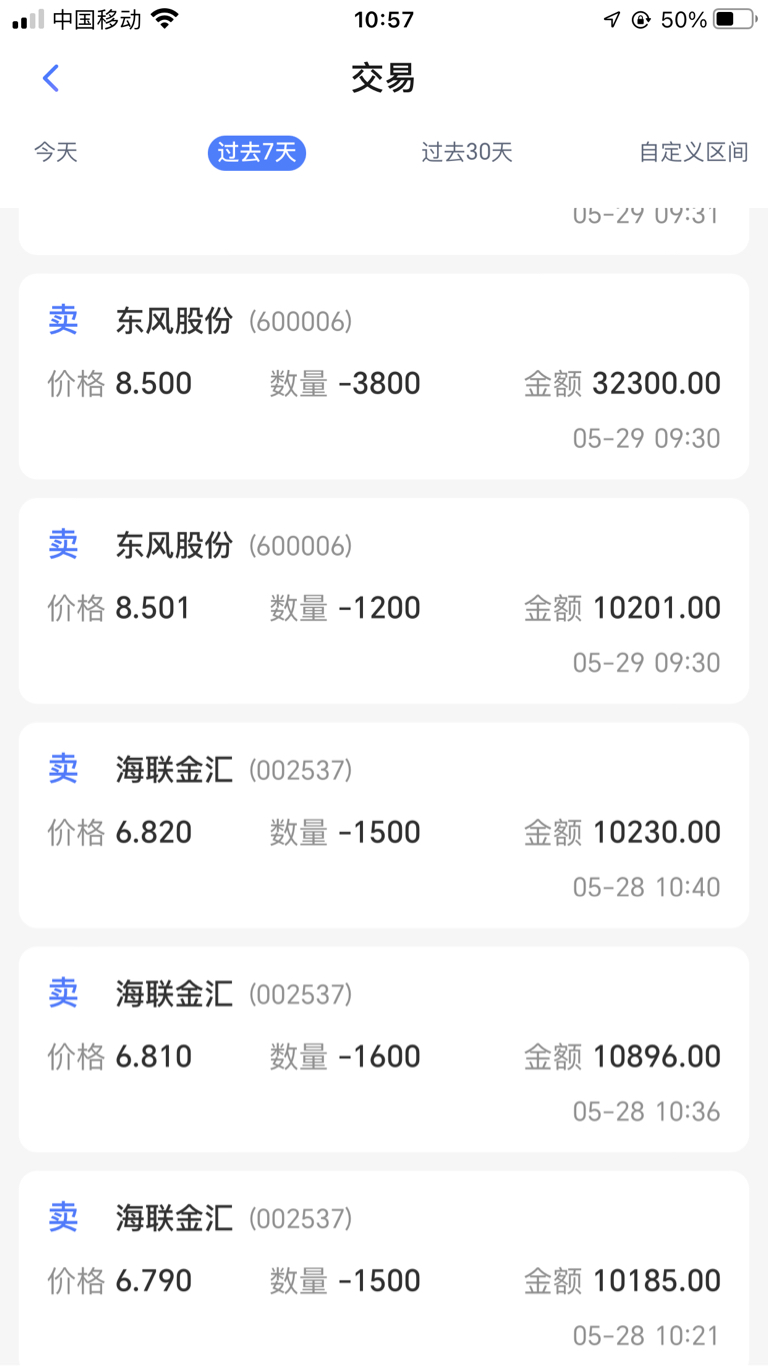Image resolution: width=768 pixels, height=1366 pixels.
Task: Go back using the top-left arrow
Action: (51, 78)
